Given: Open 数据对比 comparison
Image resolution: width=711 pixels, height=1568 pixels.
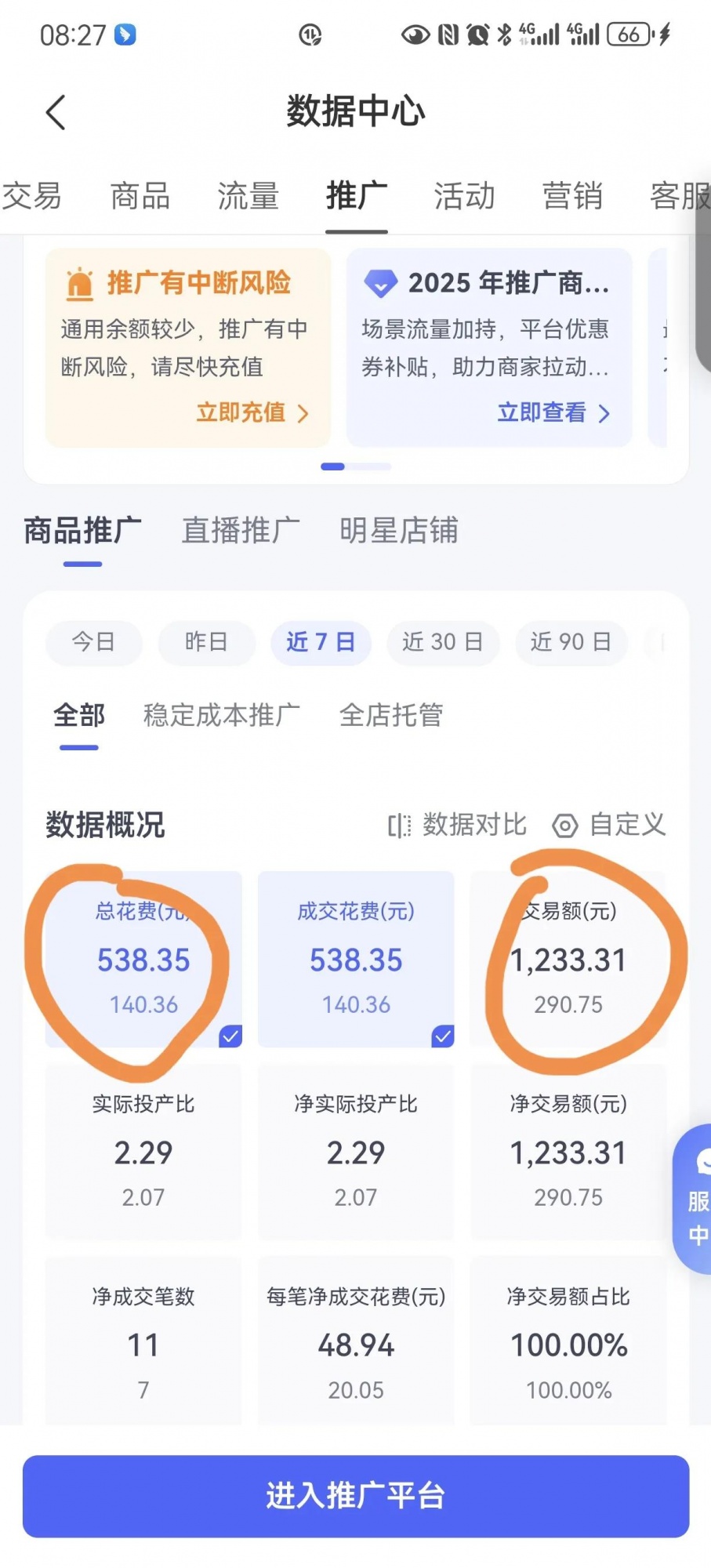Looking at the screenshot, I should [x=457, y=825].
